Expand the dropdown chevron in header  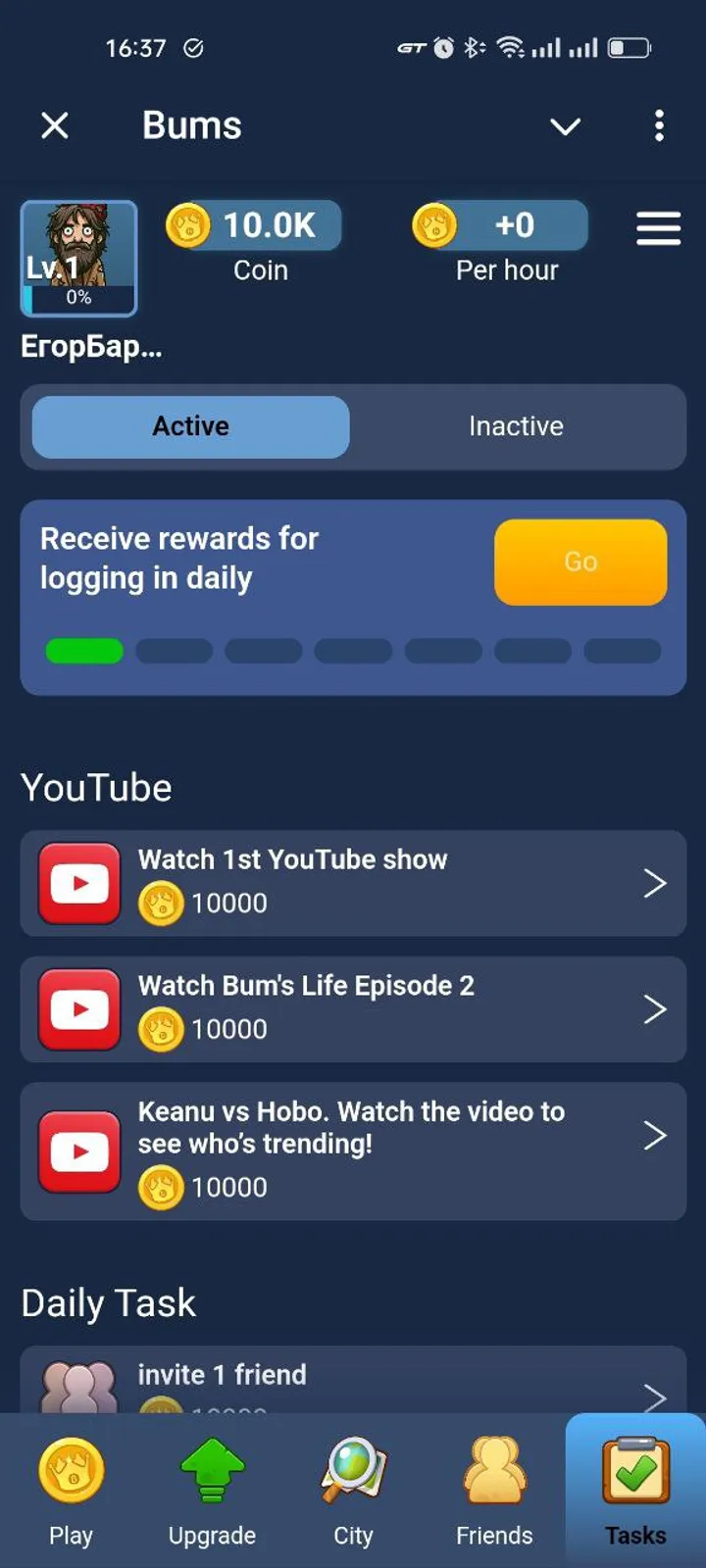point(565,126)
